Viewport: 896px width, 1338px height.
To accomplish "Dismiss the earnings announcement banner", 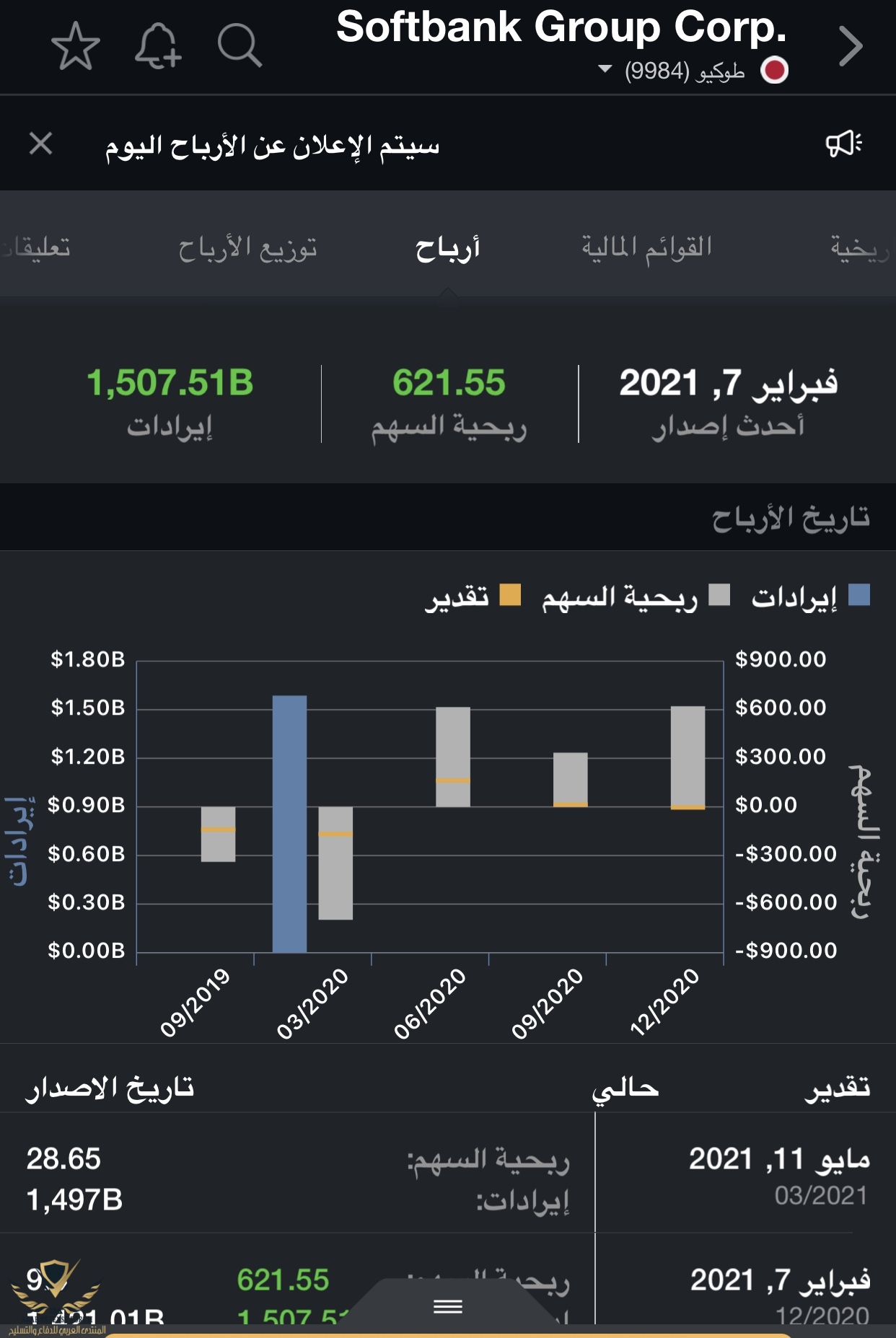I will pyautogui.click(x=41, y=144).
